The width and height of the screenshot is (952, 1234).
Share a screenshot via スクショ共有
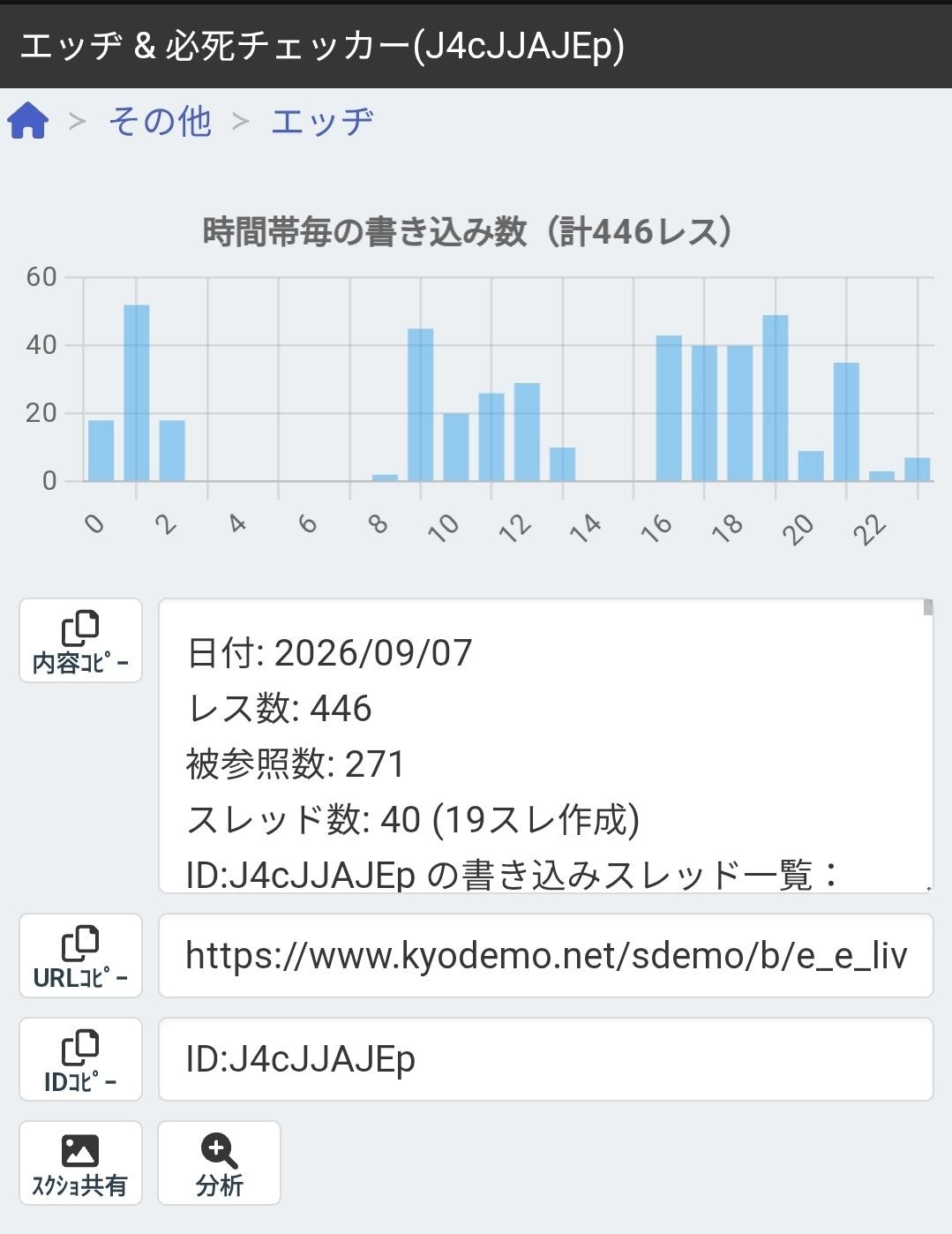tap(80, 1163)
